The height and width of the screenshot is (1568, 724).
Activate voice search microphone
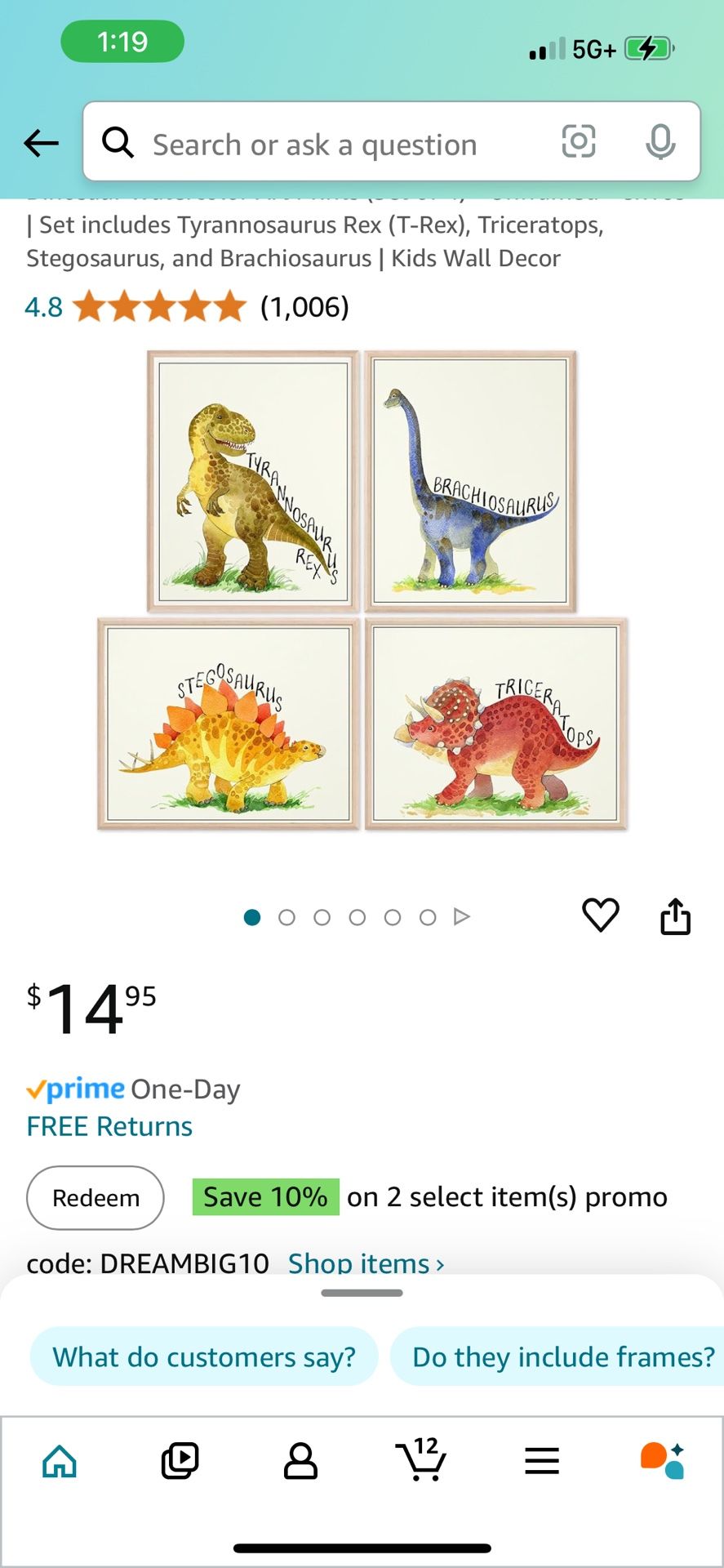661,142
